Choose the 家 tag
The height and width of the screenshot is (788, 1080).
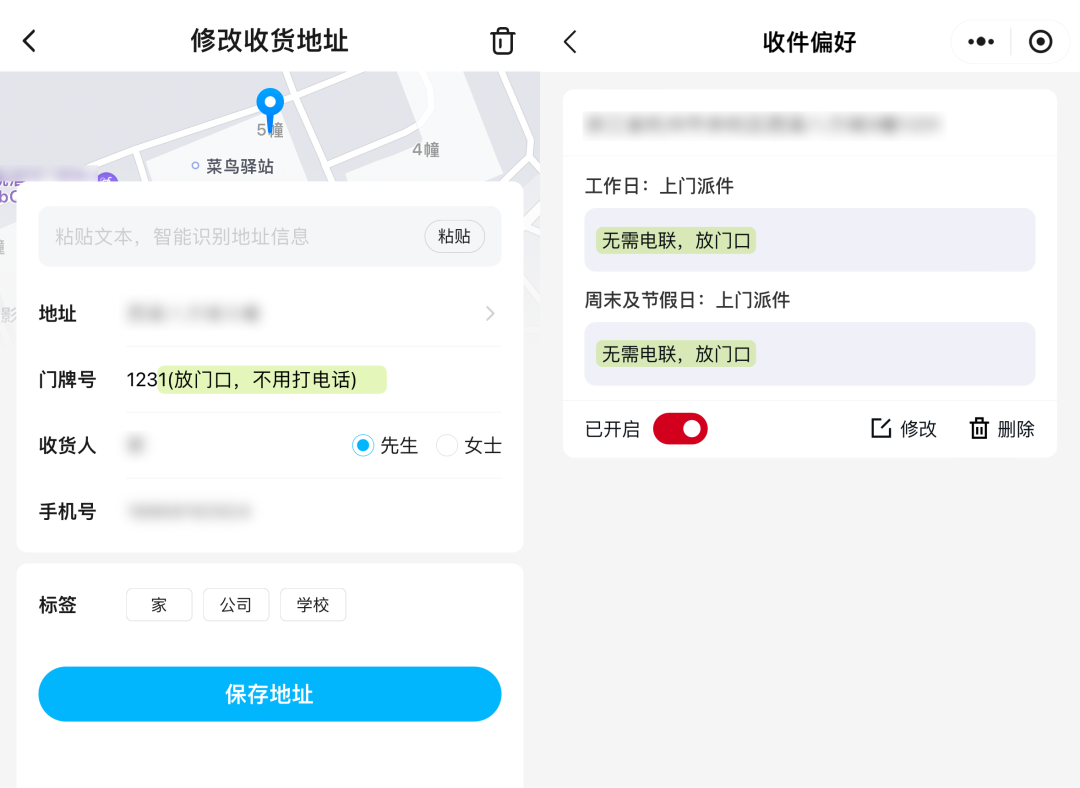pos(159,605)
